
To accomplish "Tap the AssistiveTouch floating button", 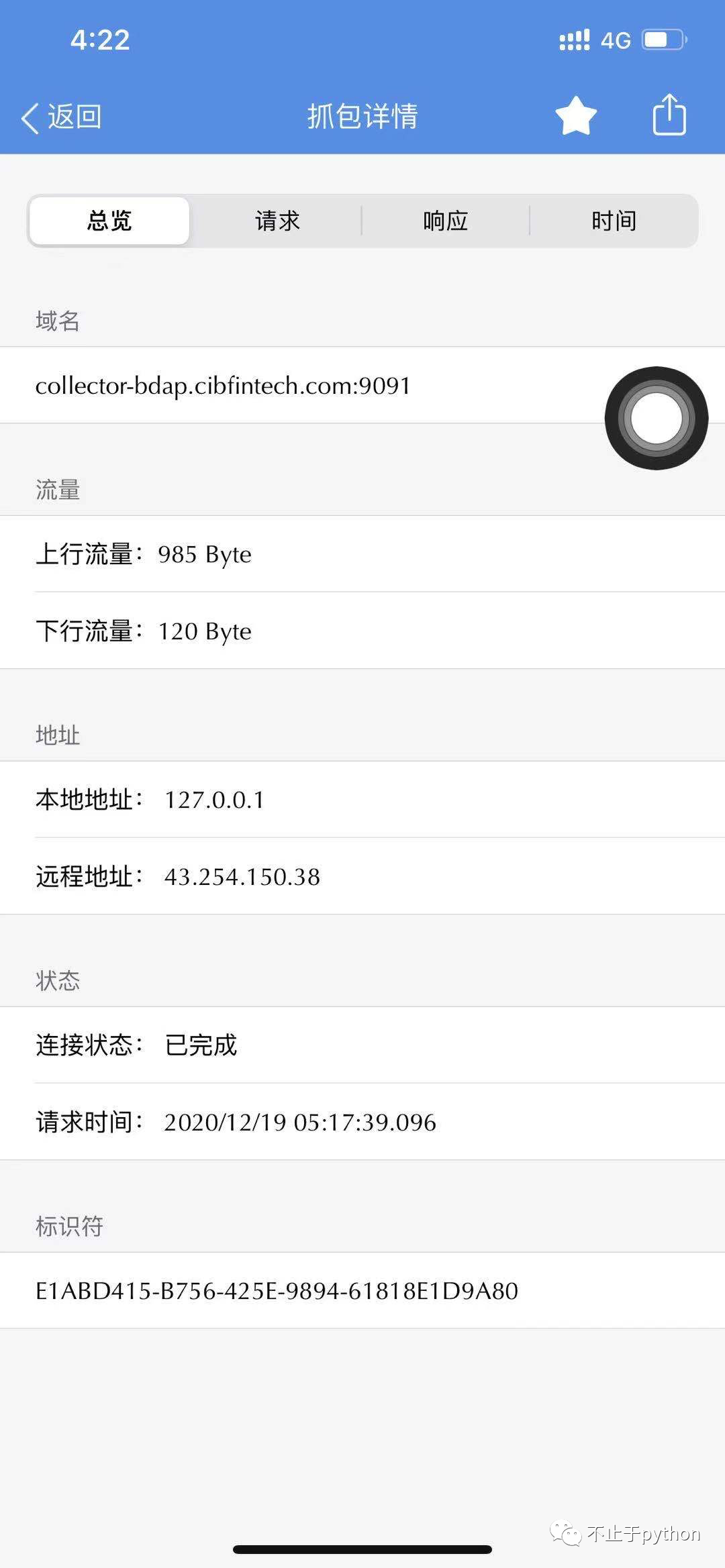I will 656,418.
